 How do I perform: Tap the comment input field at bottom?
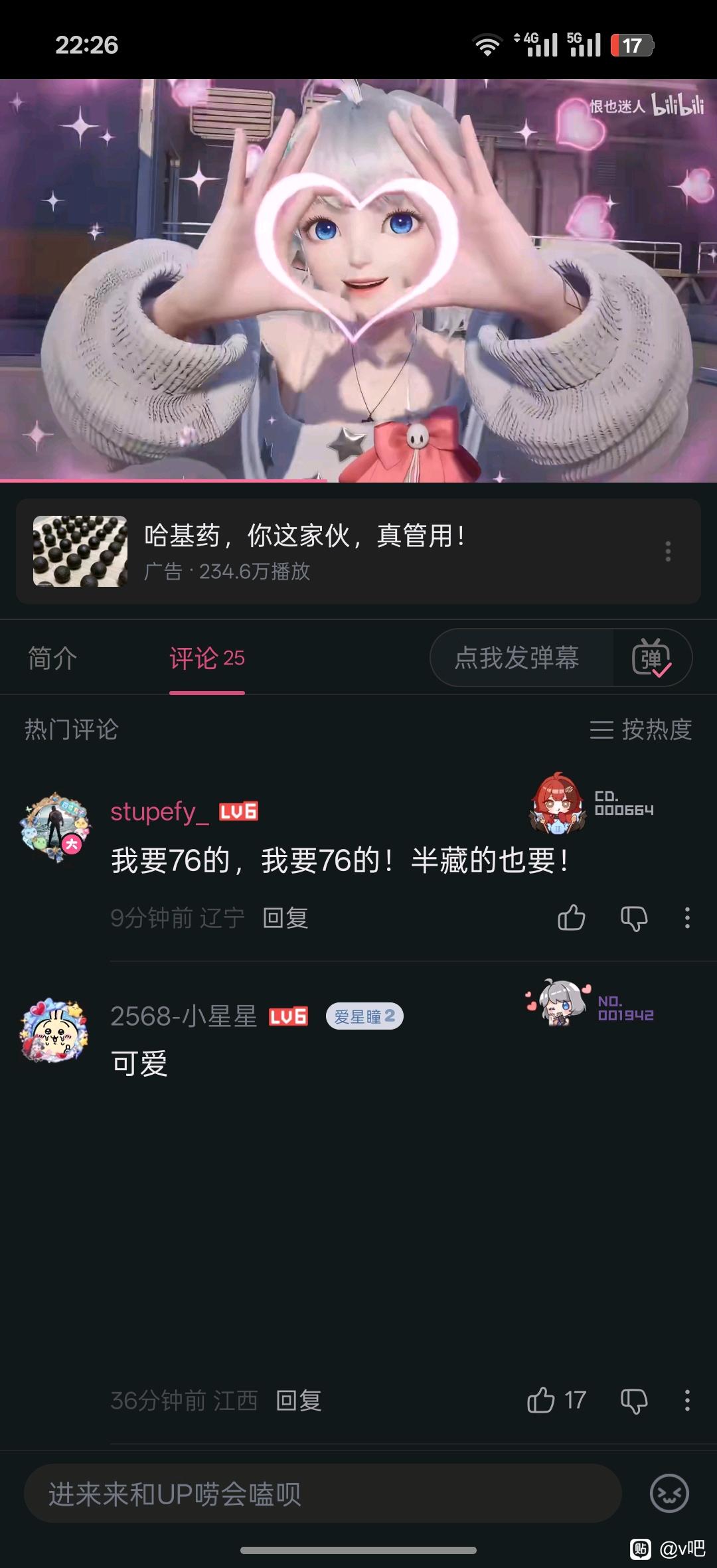click(323, 1494)
